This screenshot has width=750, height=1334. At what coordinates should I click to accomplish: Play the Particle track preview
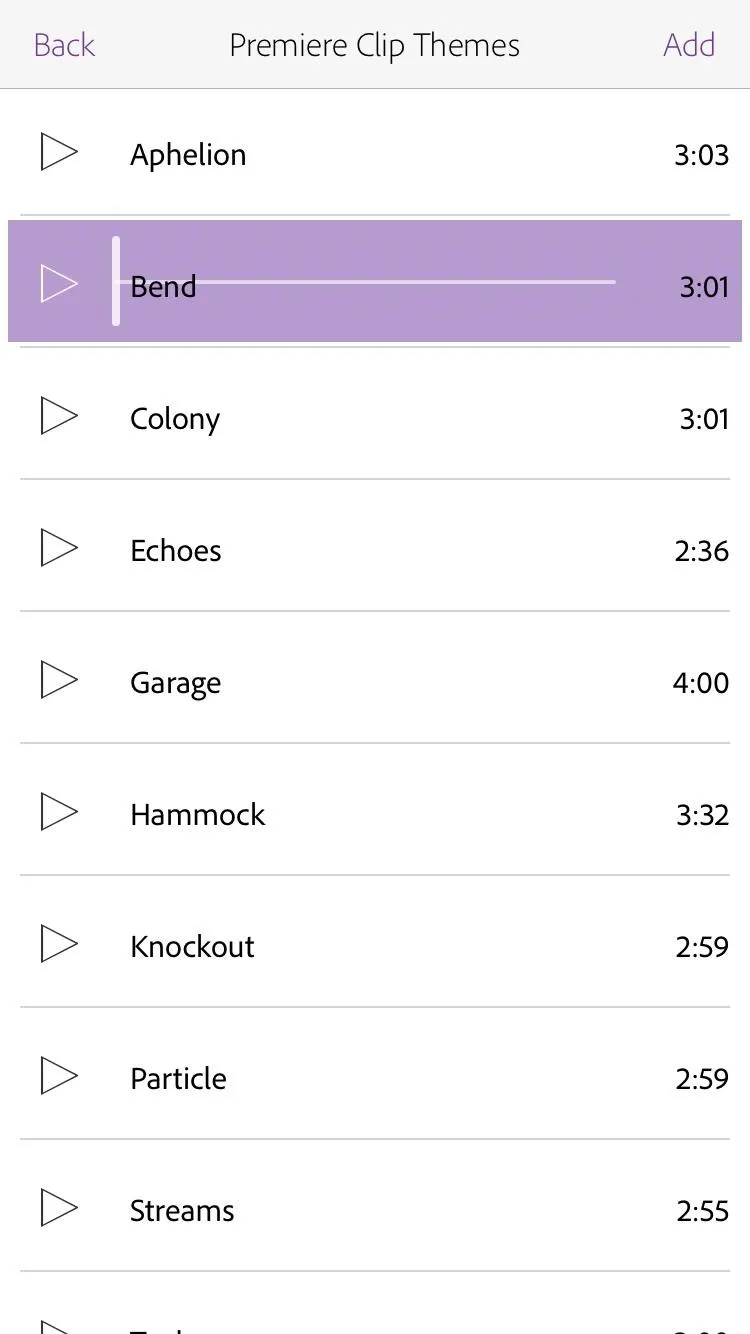point(59,1076)
